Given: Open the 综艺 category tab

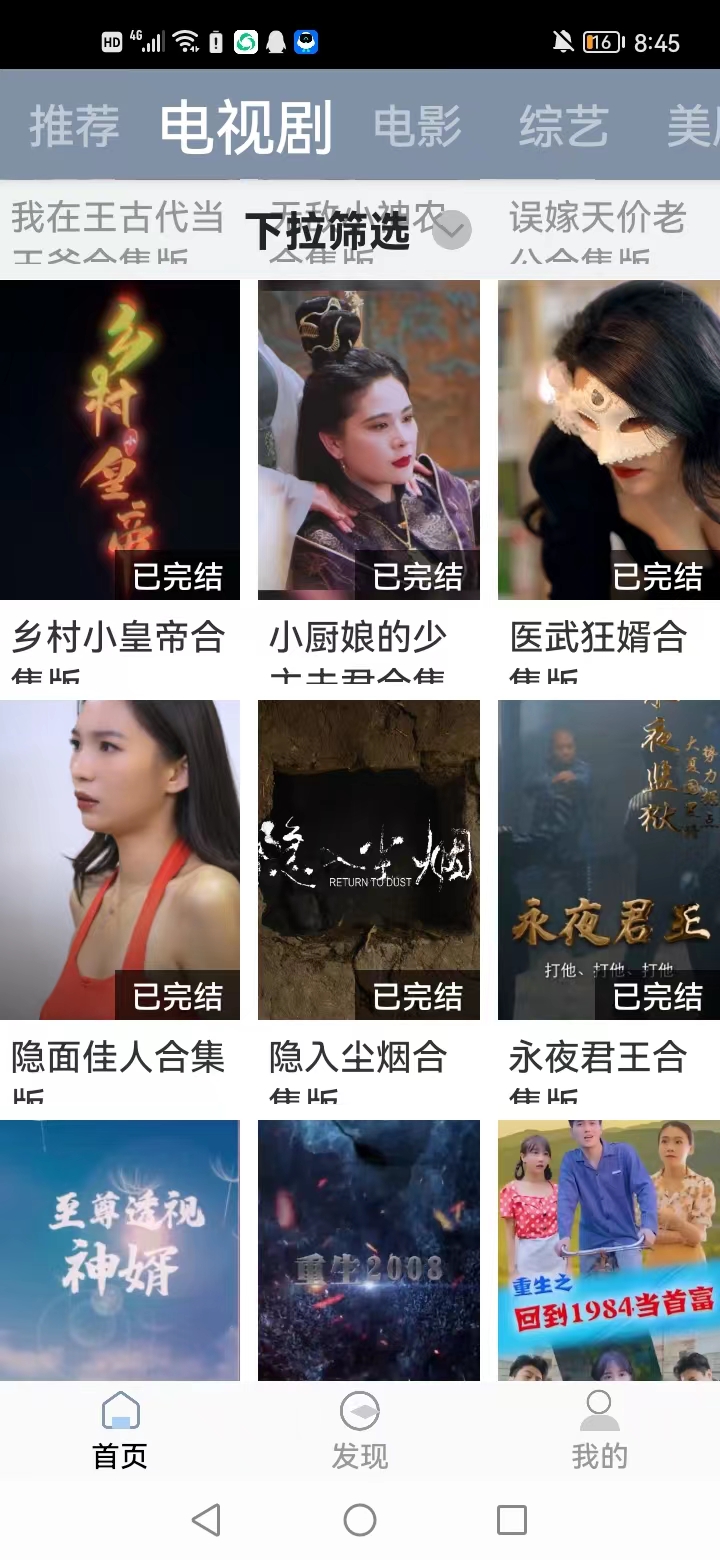Looking at the screenshot, I should (x=563, y=126).
